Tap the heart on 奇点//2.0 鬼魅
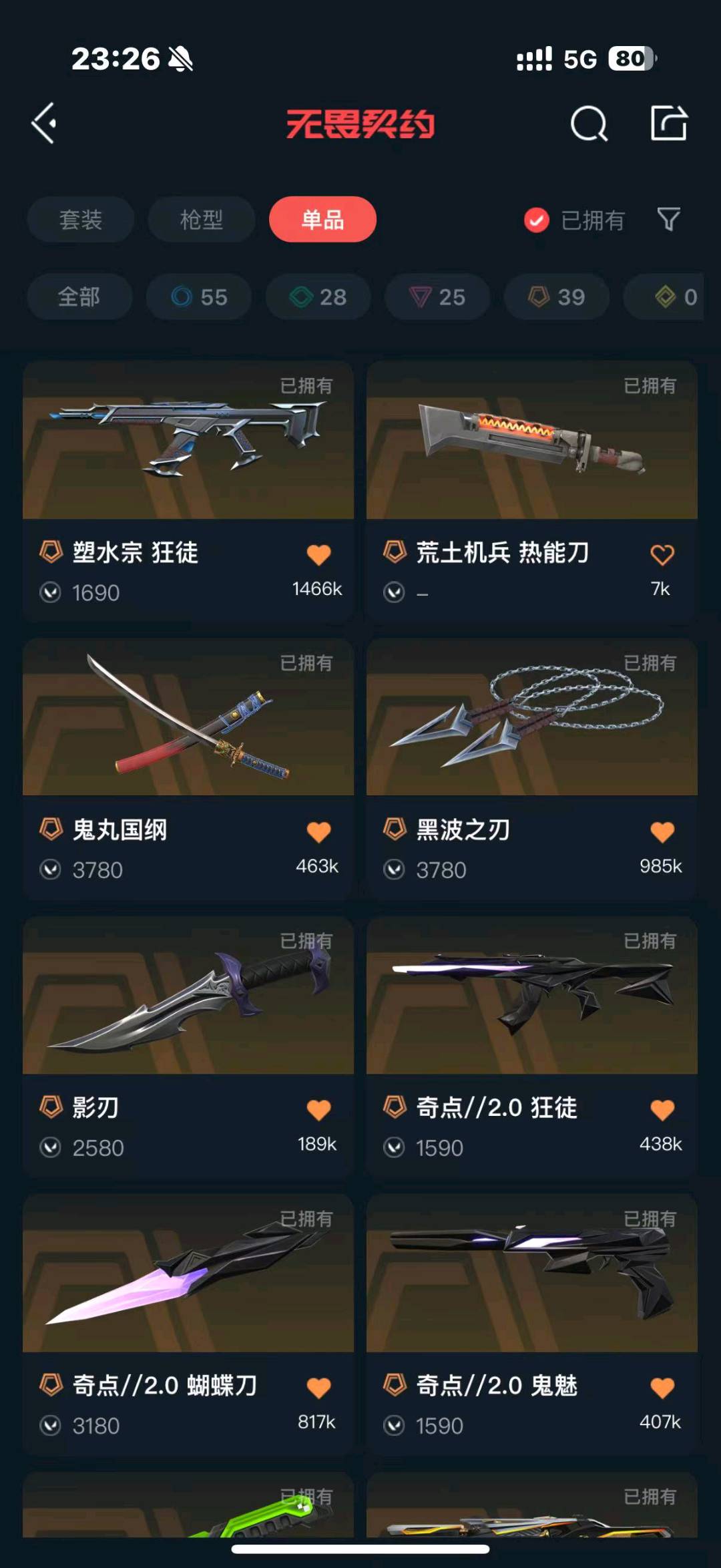Image resolution: width=721 pixels, height=1568 pixels. coord(662,1388)
